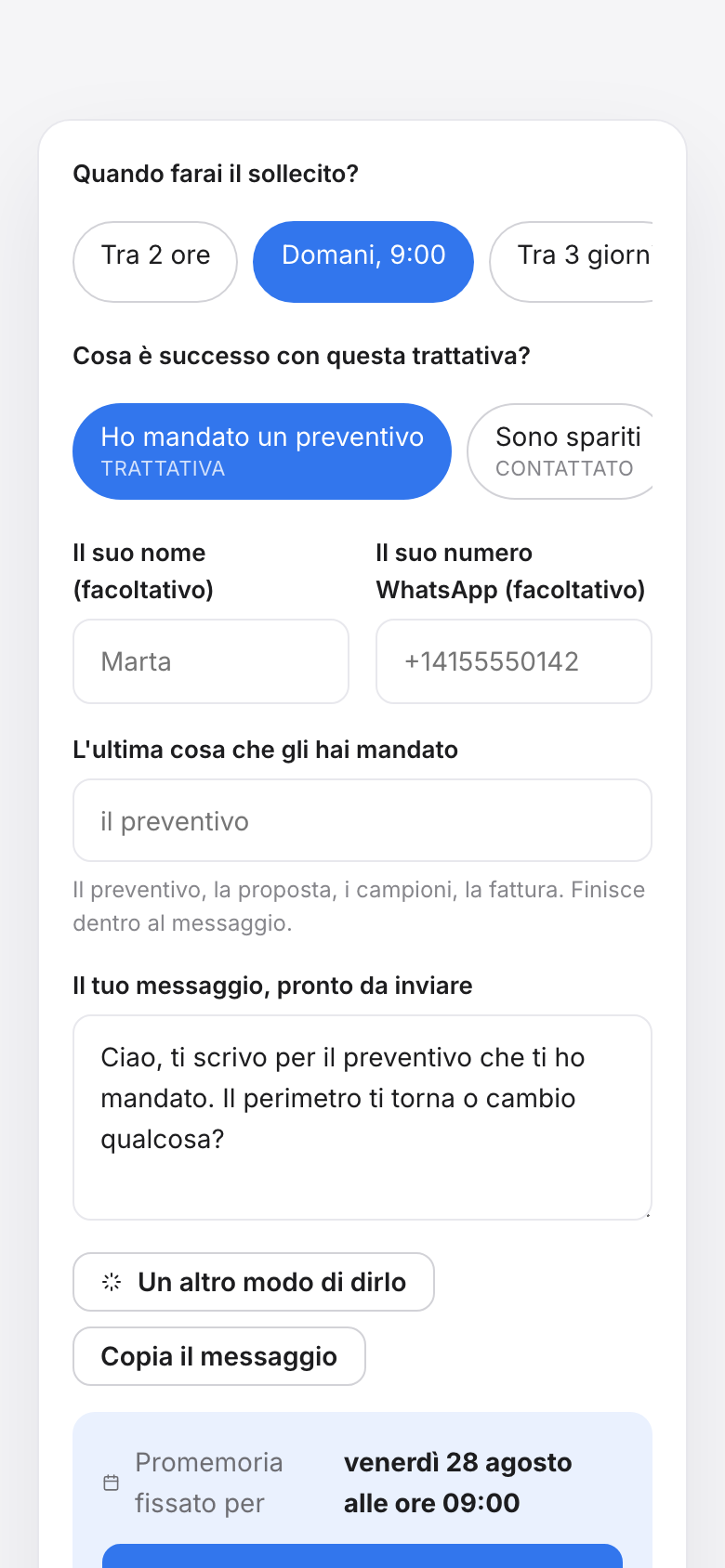Choose the 'Domani, 9:00' chip
The width and height of the screenshot is (725, 1568).
click(363, 262)
